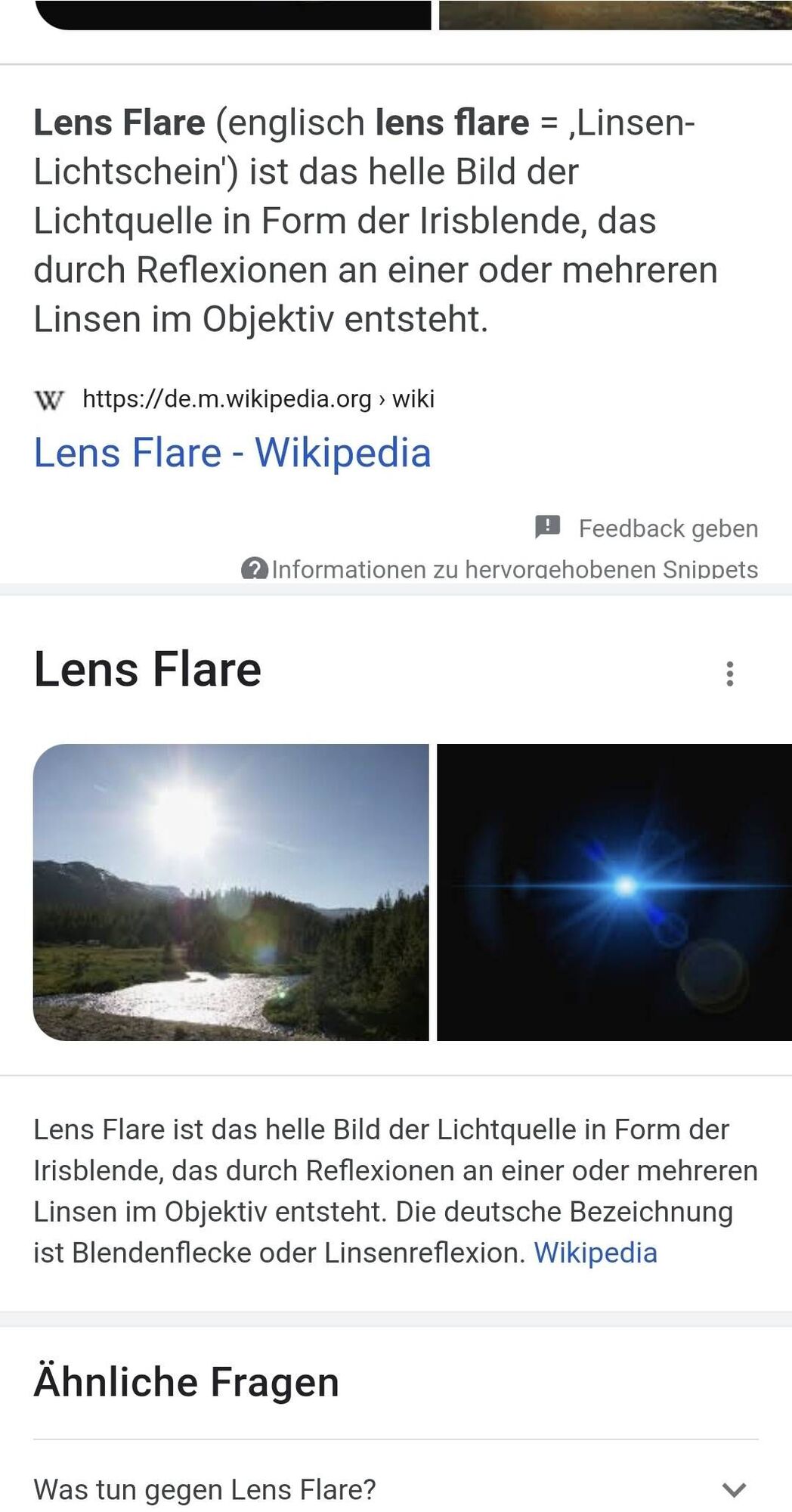Open the sunlit mountain landscape thumbnail

(230, 892)
